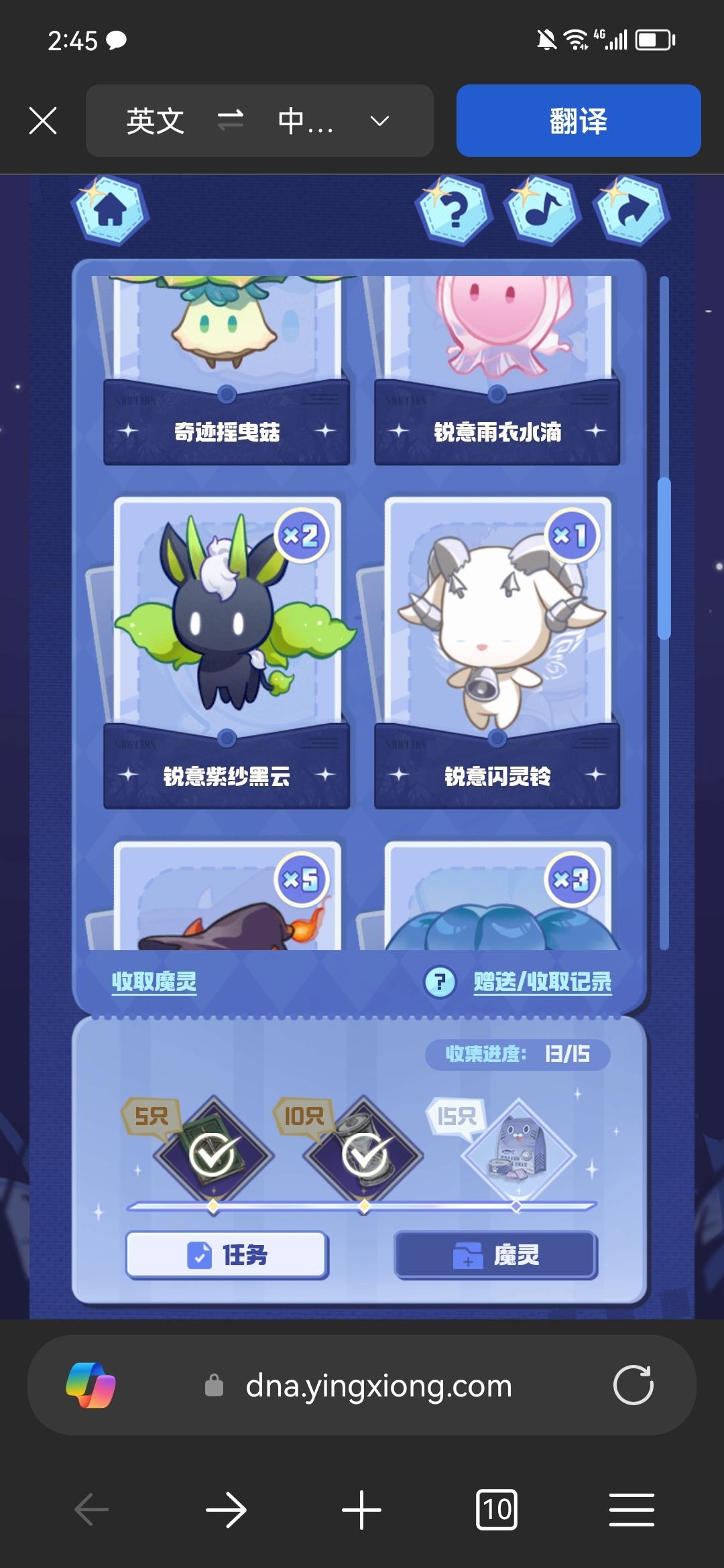
Task: Open the help question mark hexagon icon
Action: click(x=454, y=210)
